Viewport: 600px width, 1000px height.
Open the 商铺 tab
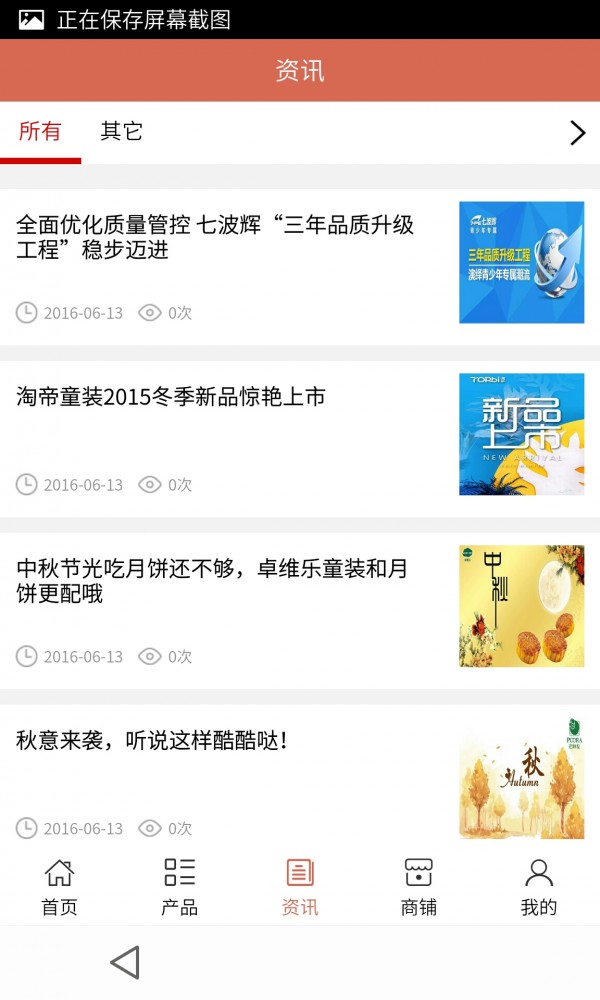click(x=418, y=887)
